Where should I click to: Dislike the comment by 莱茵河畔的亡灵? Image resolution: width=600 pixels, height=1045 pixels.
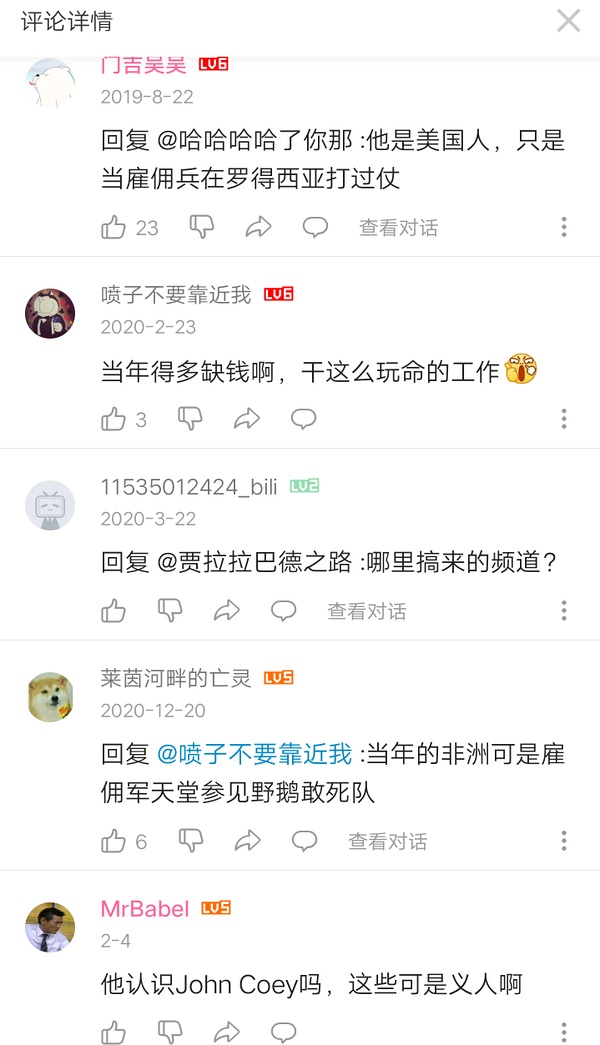(x=190, y=841)
